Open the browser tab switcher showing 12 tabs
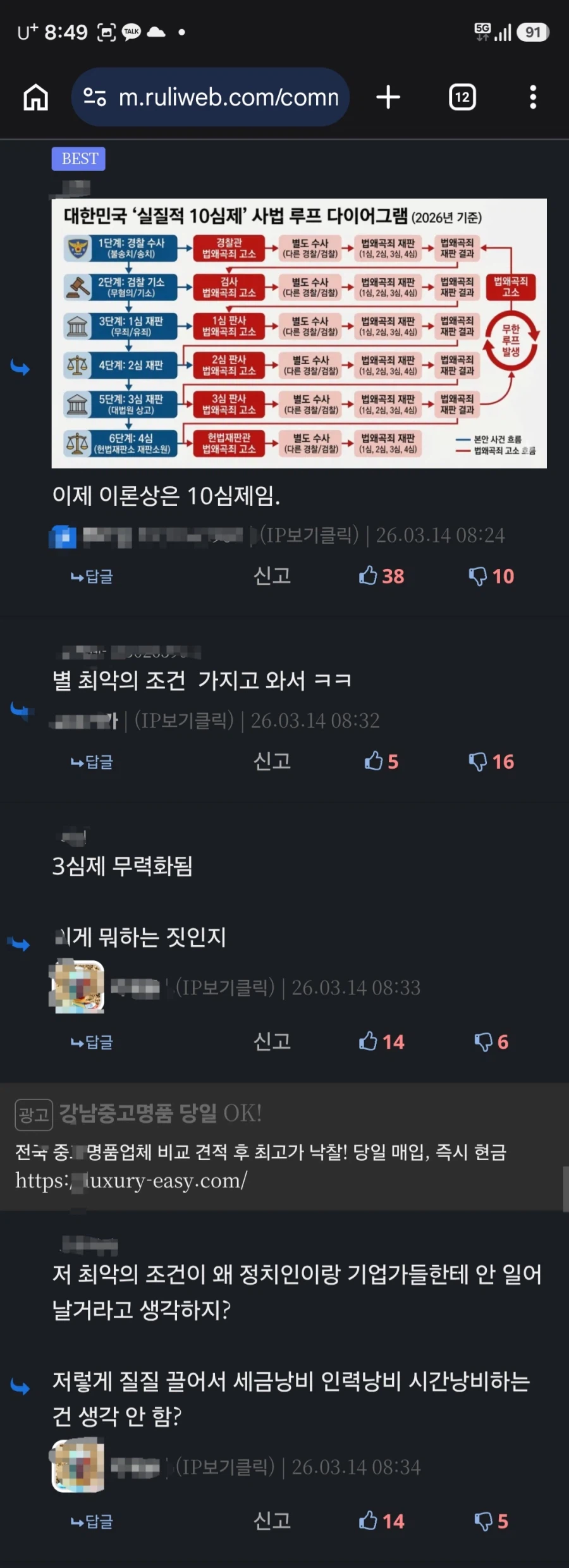 (x=462, y=97)
